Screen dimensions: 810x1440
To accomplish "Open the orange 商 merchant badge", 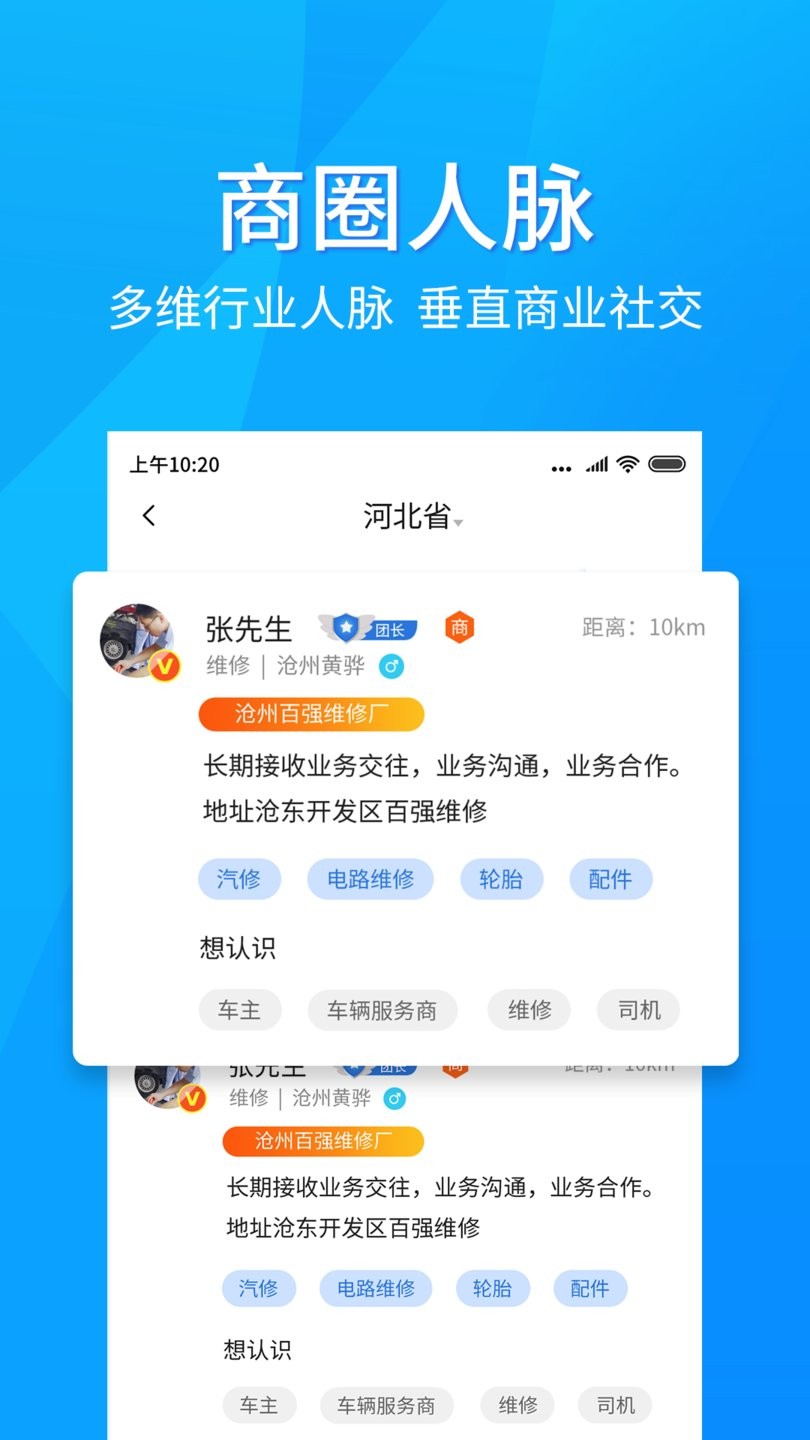I will click(x=458, y=627).
